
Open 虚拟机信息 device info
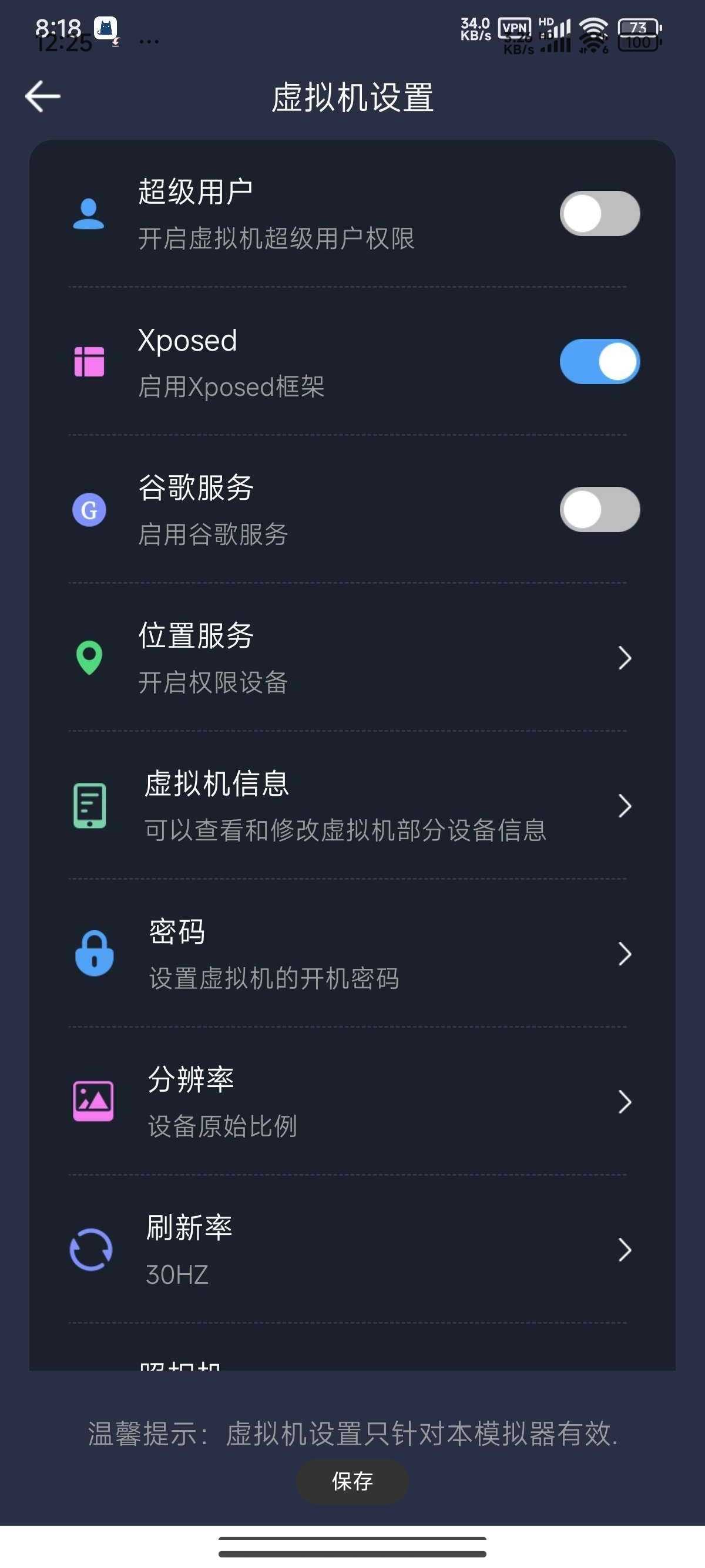352,805
